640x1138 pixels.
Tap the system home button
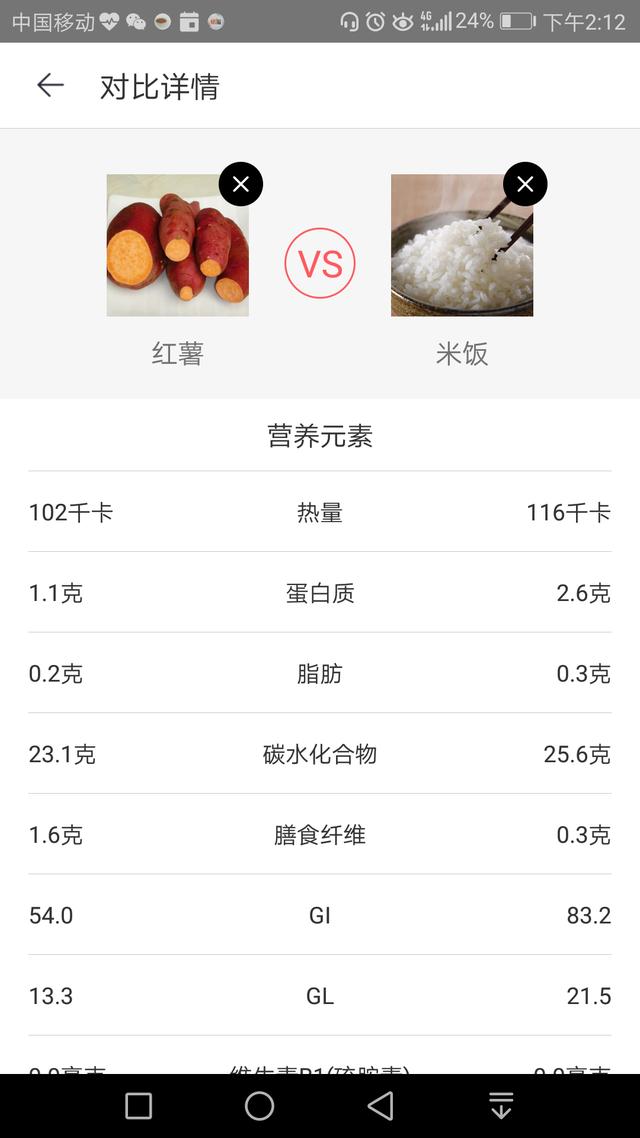point(259,1105)
